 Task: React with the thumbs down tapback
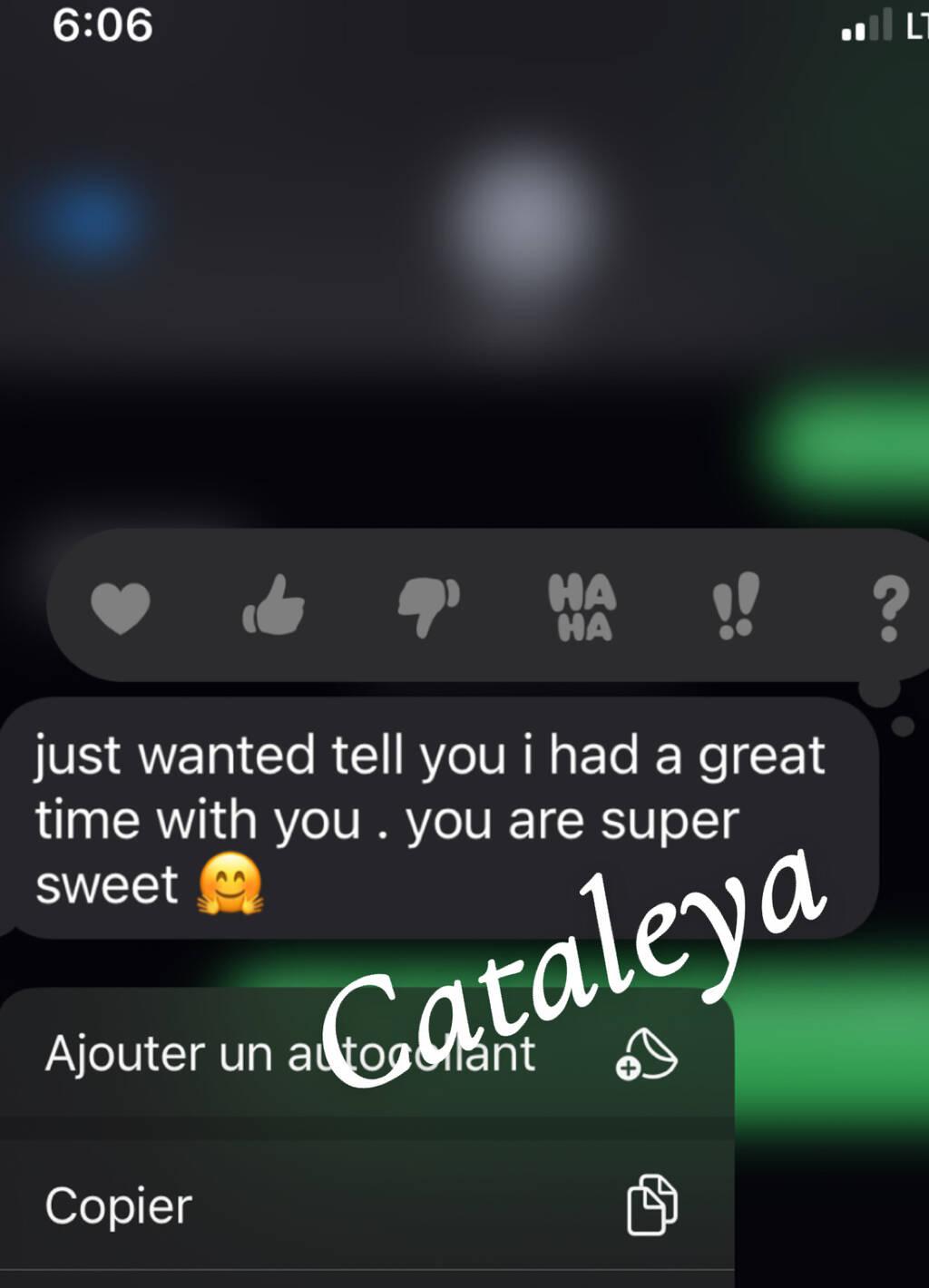[x=429, y=606]
